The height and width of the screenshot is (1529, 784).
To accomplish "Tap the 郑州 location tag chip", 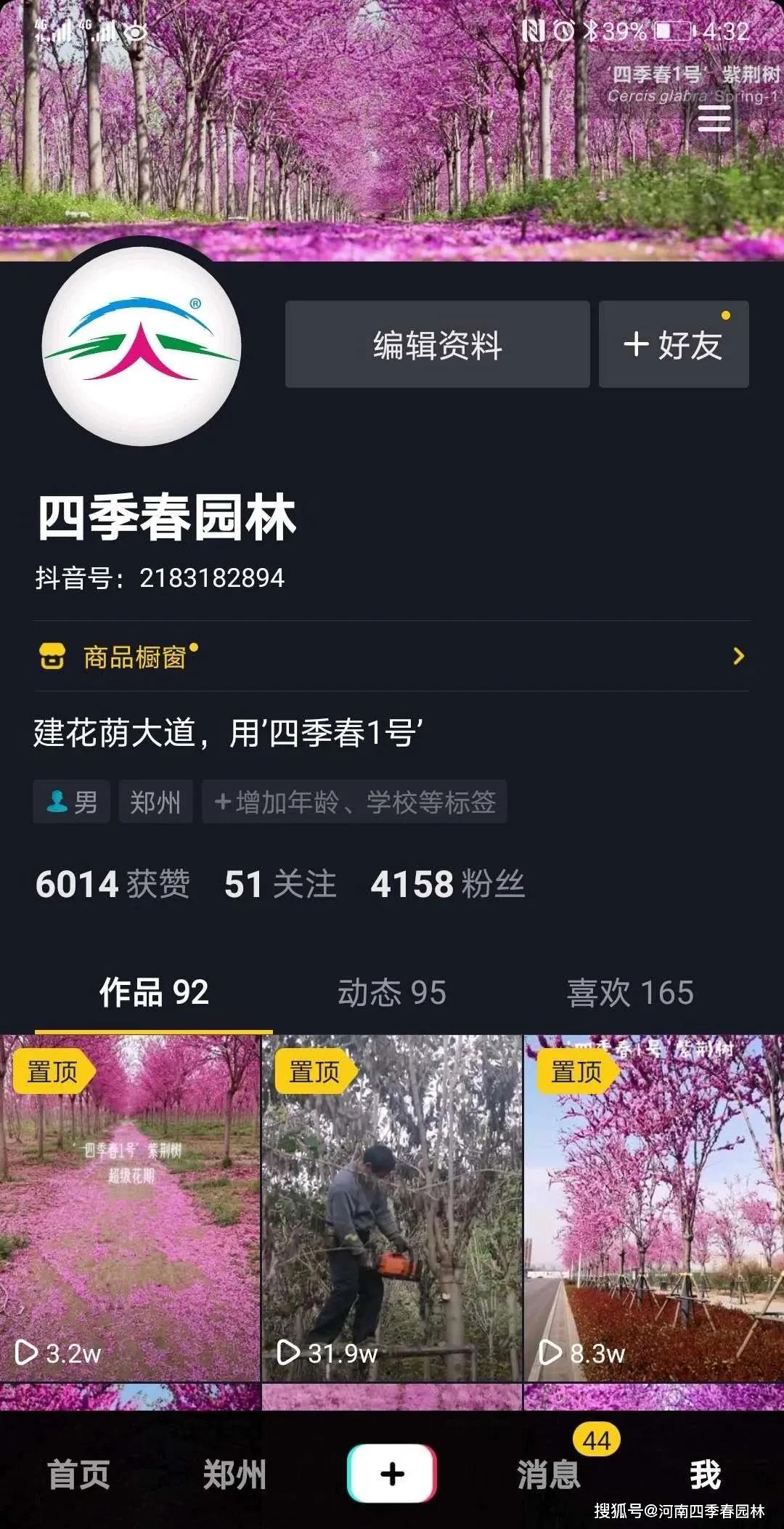I will pyautogui.click(x=155, y=802).
